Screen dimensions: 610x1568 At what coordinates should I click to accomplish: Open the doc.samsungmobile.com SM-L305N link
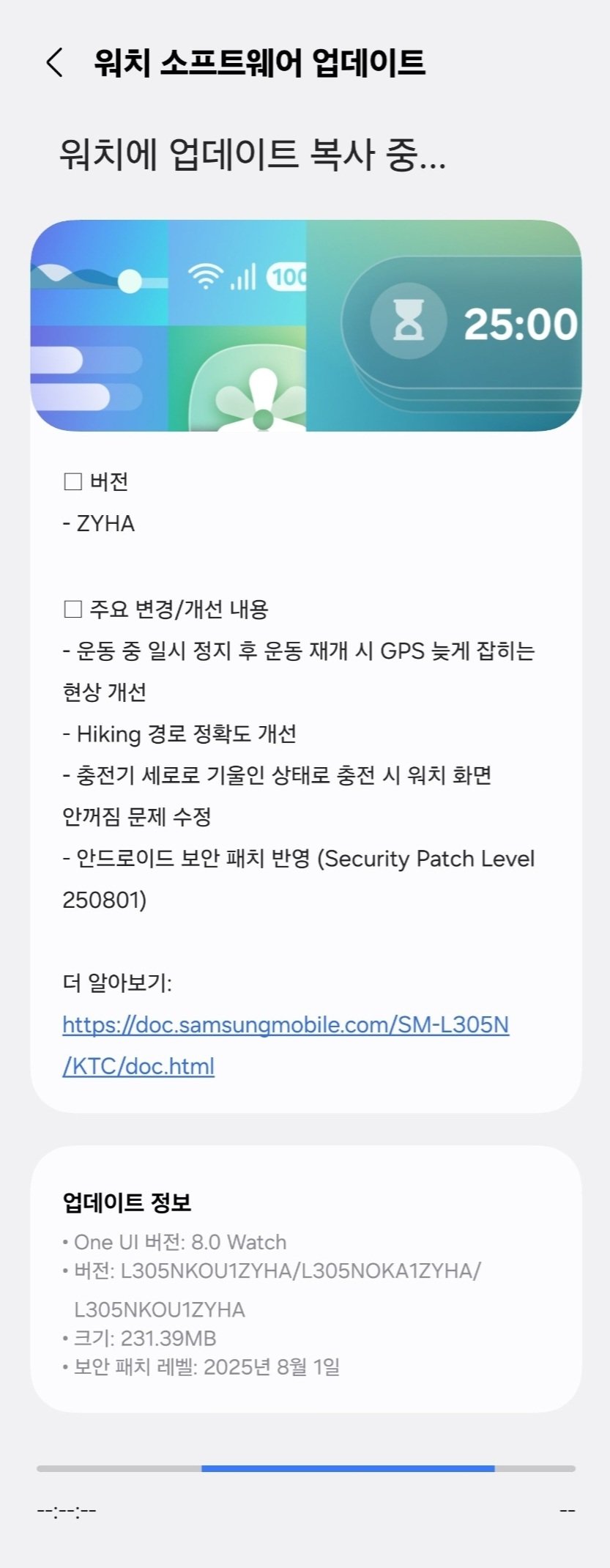(x=285, y=1024)
